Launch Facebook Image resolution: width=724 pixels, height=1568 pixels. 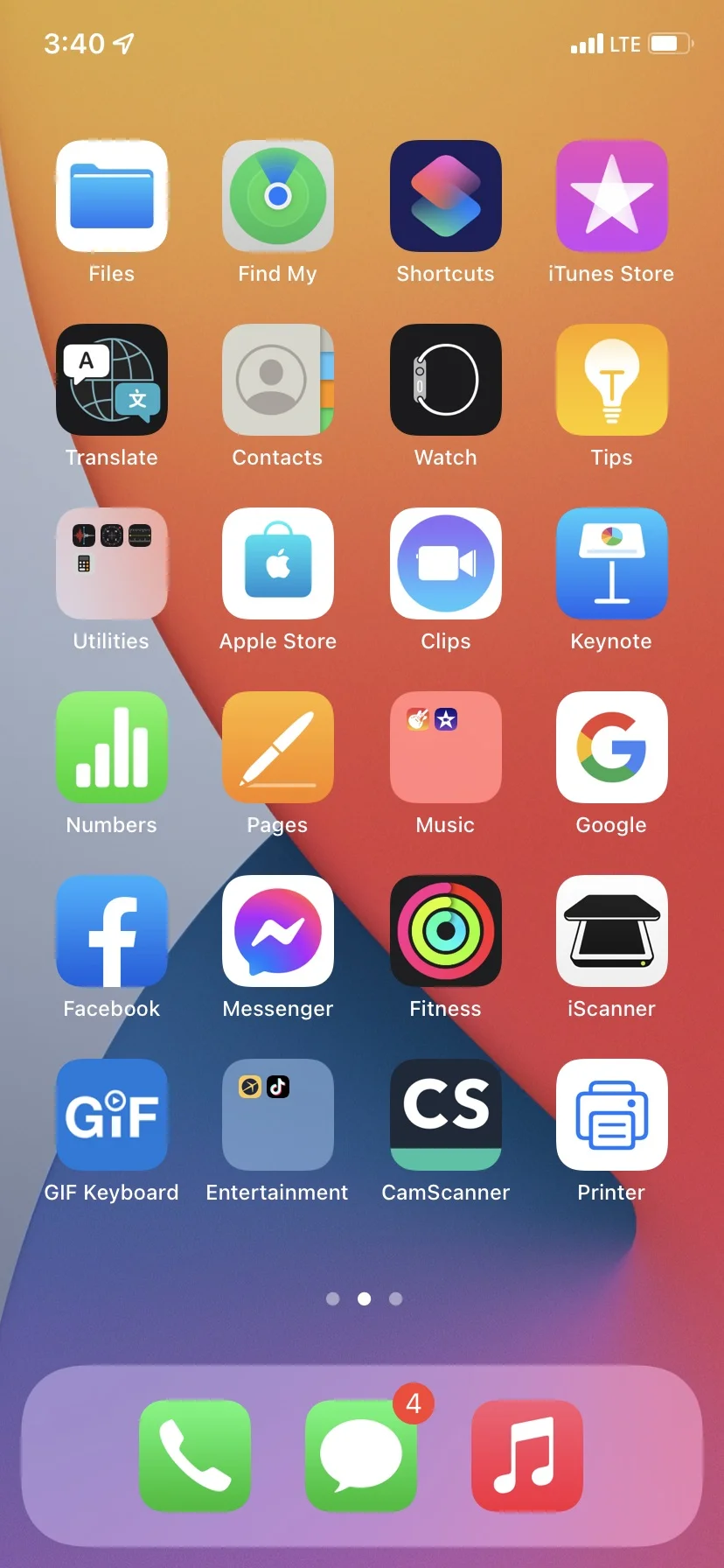coord(112,931)
